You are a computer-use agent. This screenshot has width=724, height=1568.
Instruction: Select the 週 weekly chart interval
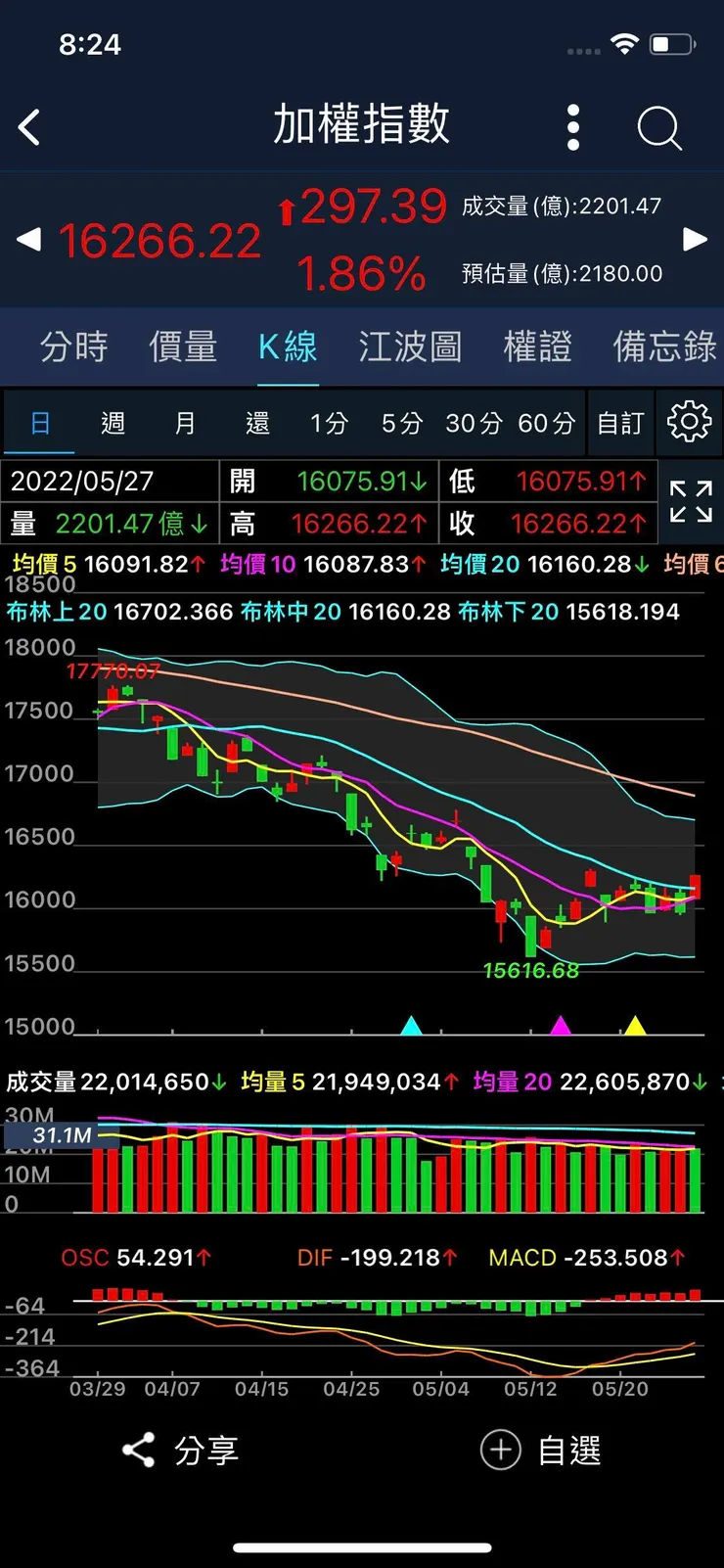(112, 422)
